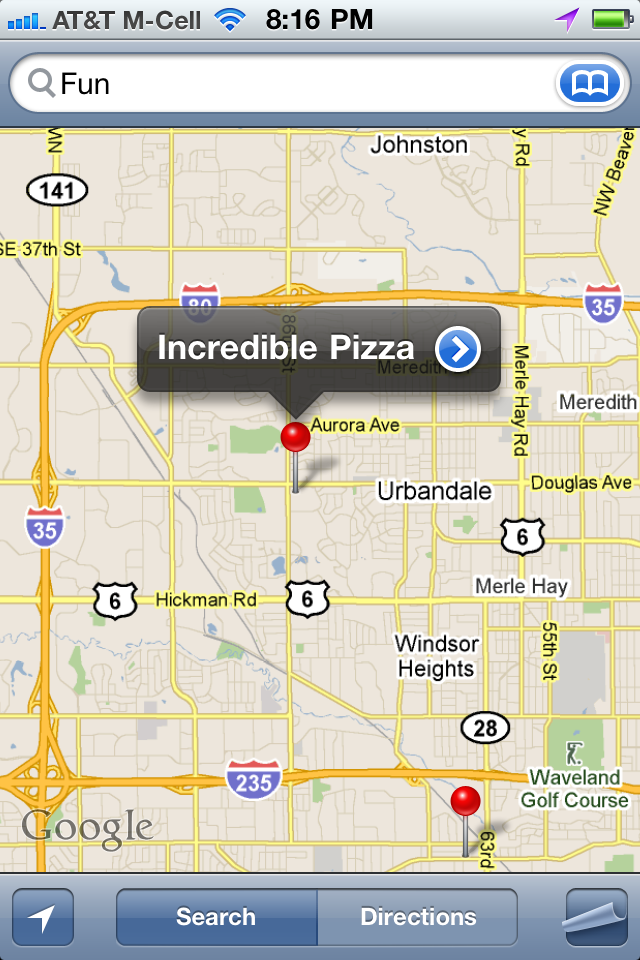Center map on current location arrow

click(43, 917)
